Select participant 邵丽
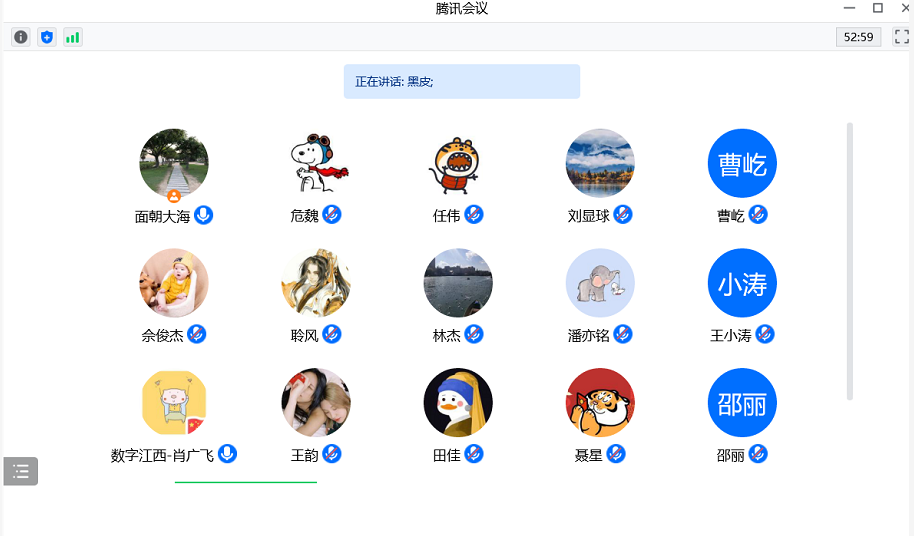Screen dimensions: 914x536 pyautogui.click(x=742, y=403)
